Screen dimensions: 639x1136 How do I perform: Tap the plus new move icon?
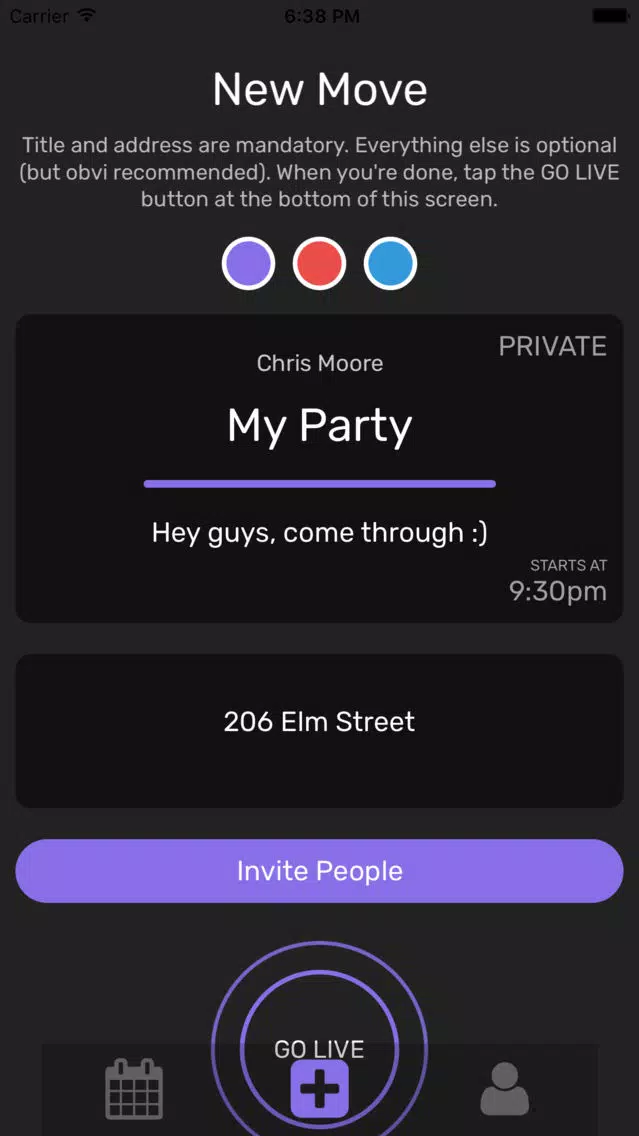pos(320,1089)
